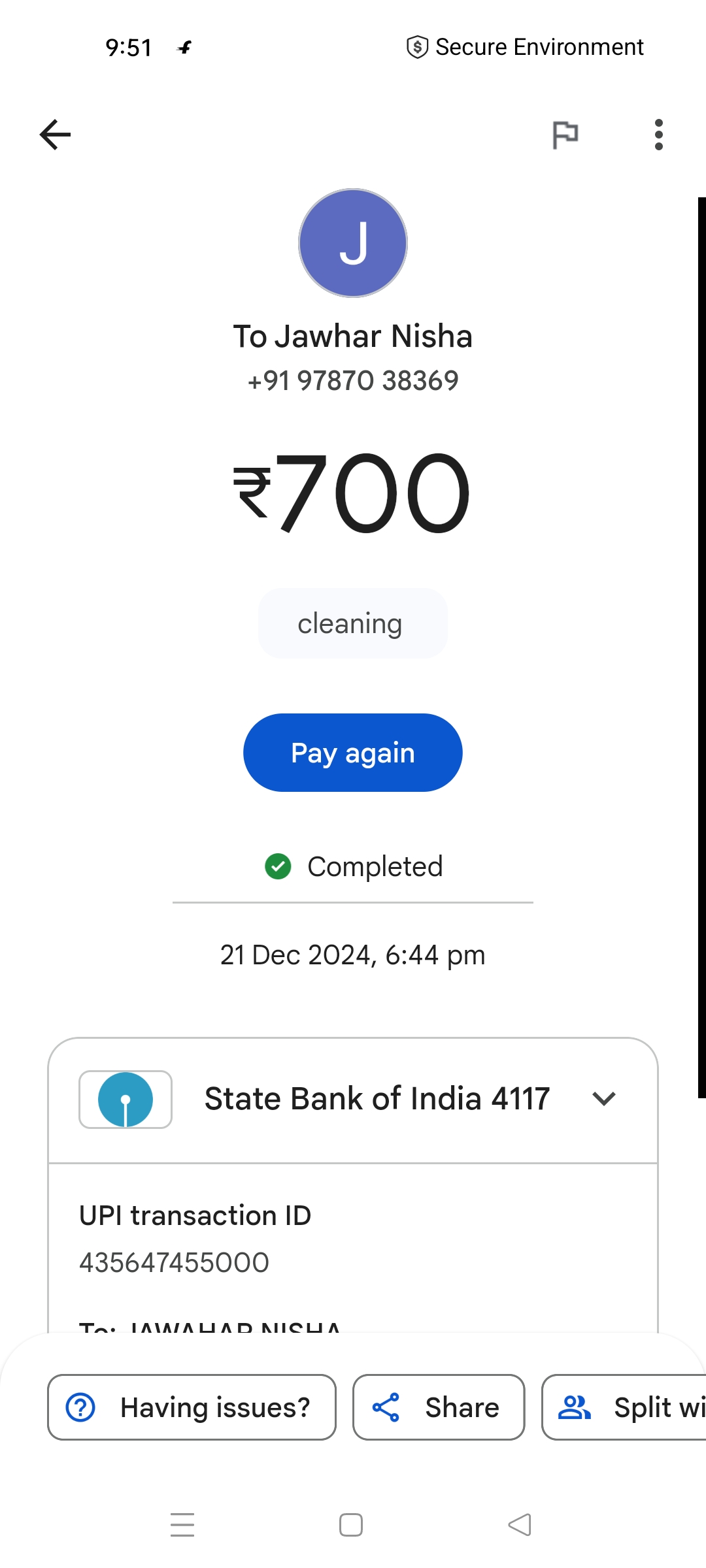Tap the Pay again button
The image size is (706, 1568).
point(353,753)
